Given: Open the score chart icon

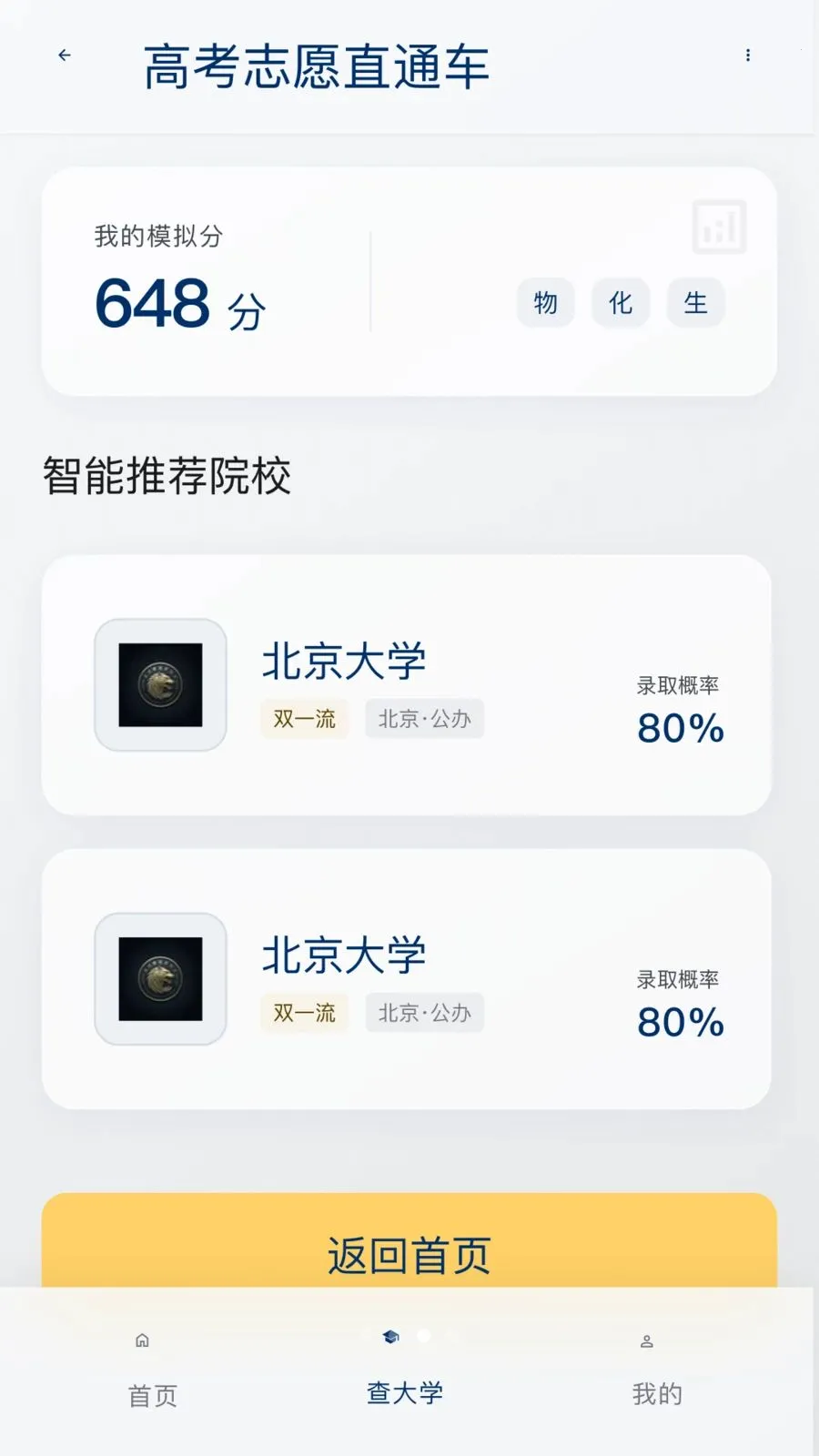Looking at the screenshot, I should pos(719,227).
